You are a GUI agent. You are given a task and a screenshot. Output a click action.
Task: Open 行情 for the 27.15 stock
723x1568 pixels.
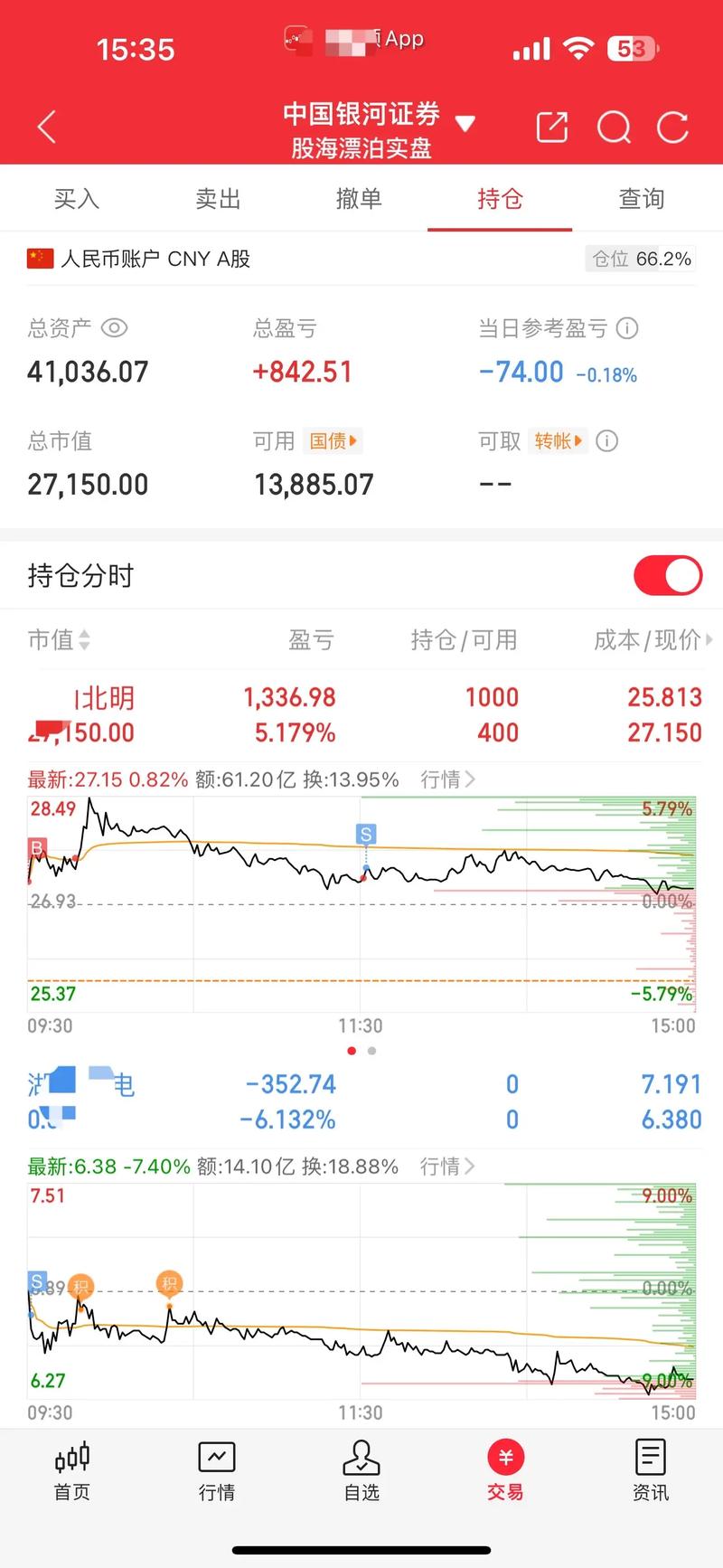point(447,779)
